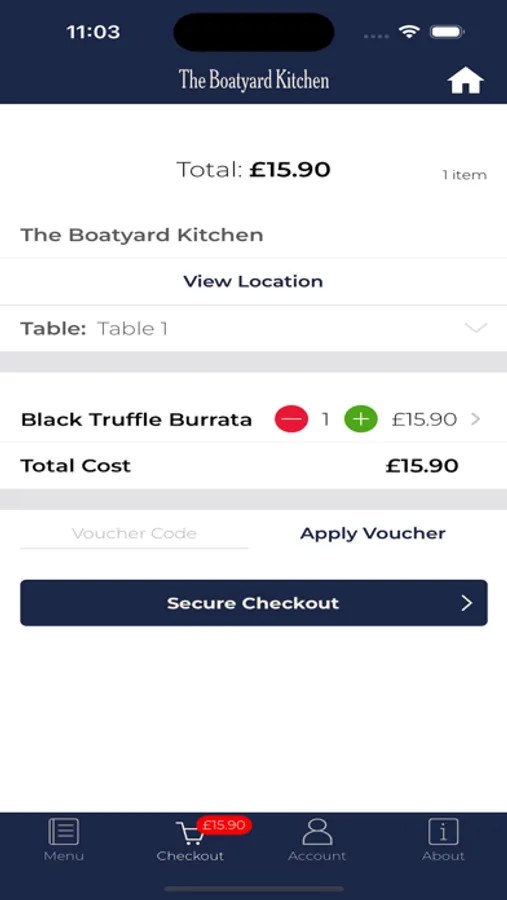Screen dimensions: 507x900
Task: Increase Black Truffle Burrata quantity
Action: (x=361, y=419)
